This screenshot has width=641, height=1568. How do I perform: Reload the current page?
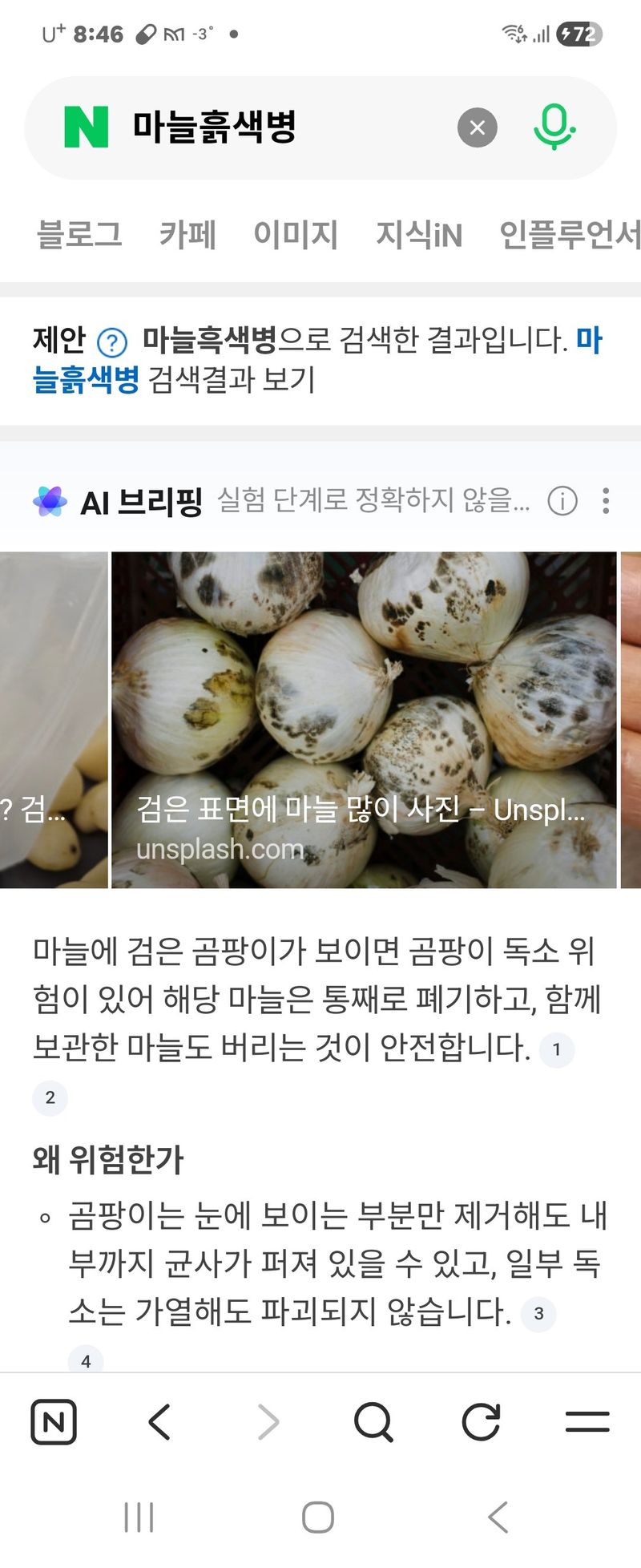[x=481, y=1422]
